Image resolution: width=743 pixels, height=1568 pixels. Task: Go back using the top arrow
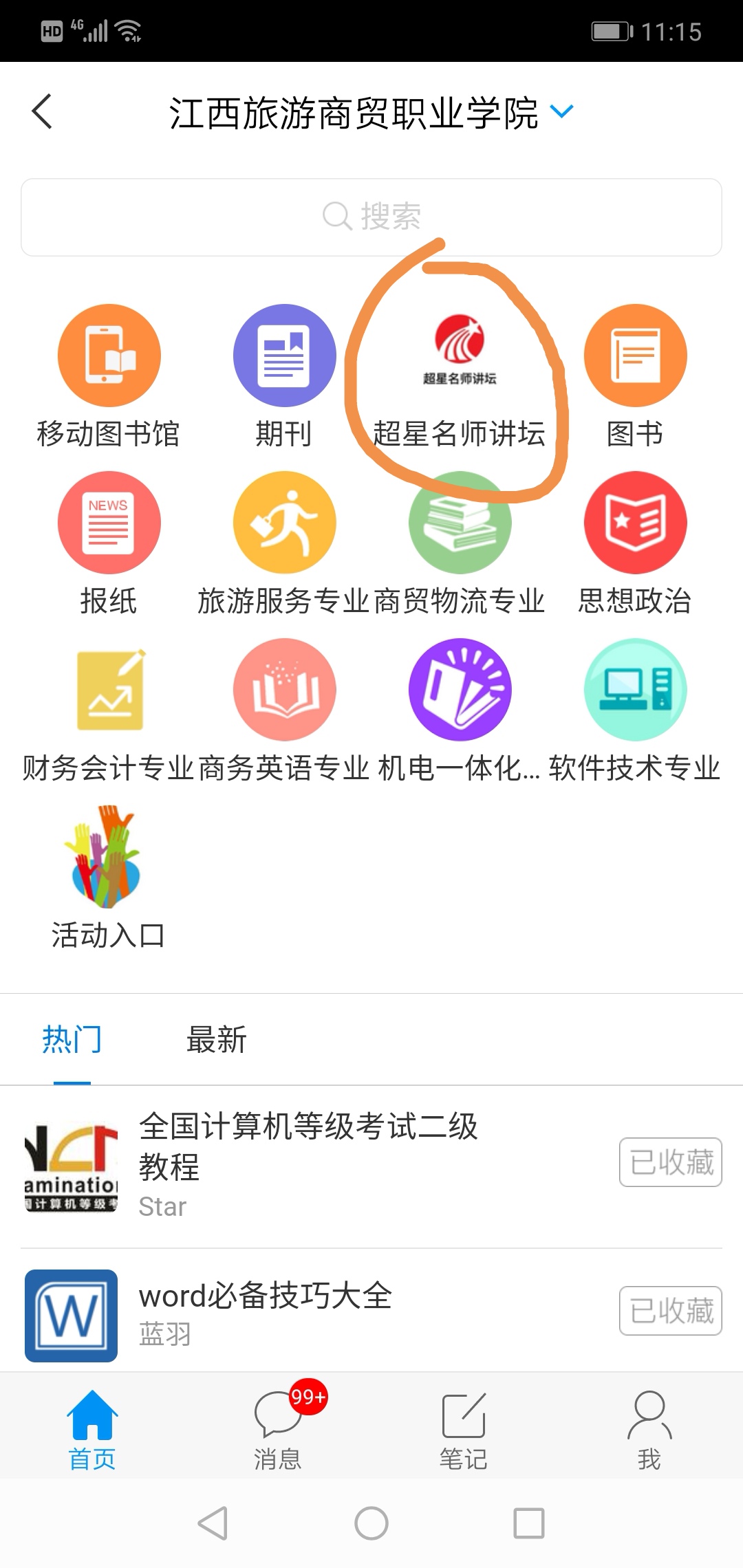[42, 111]
